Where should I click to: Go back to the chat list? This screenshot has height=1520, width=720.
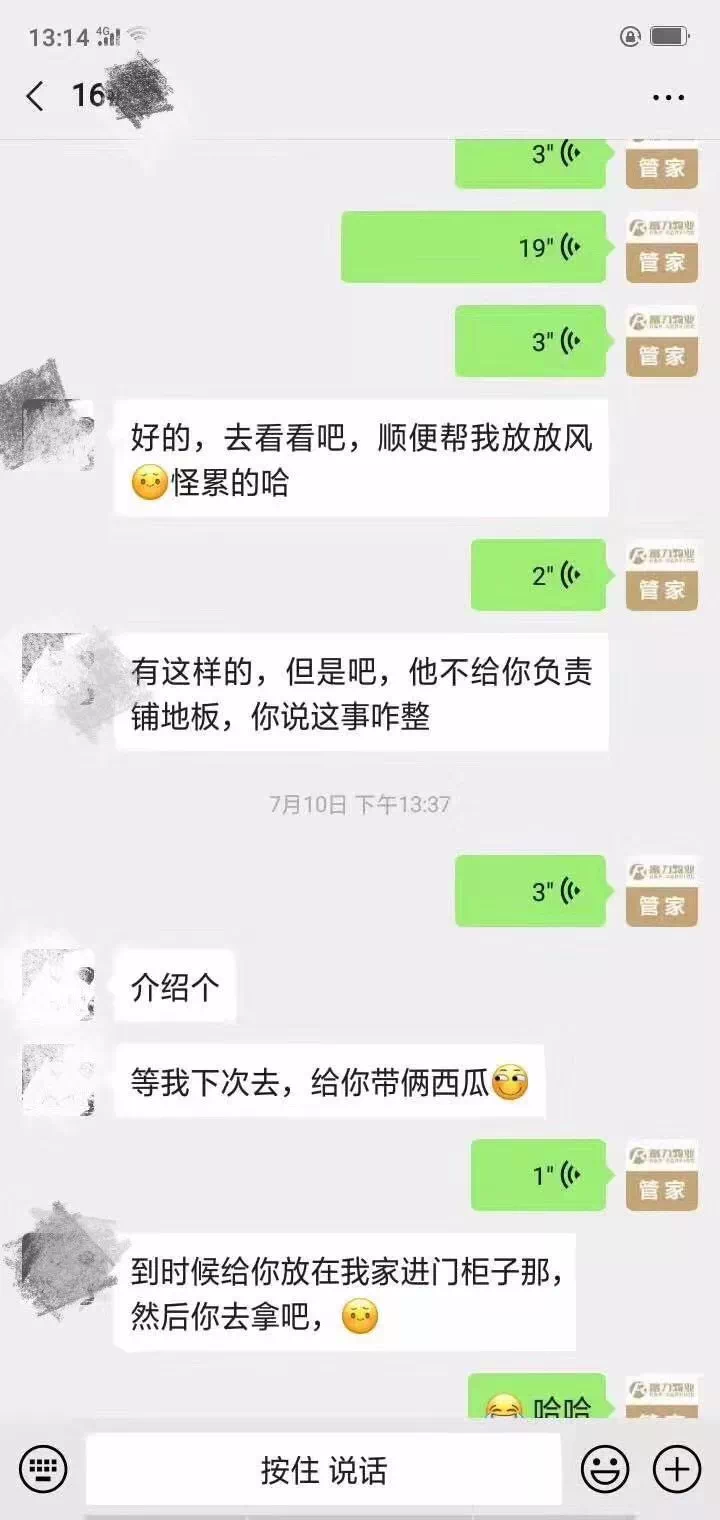(x=36, y=97)
